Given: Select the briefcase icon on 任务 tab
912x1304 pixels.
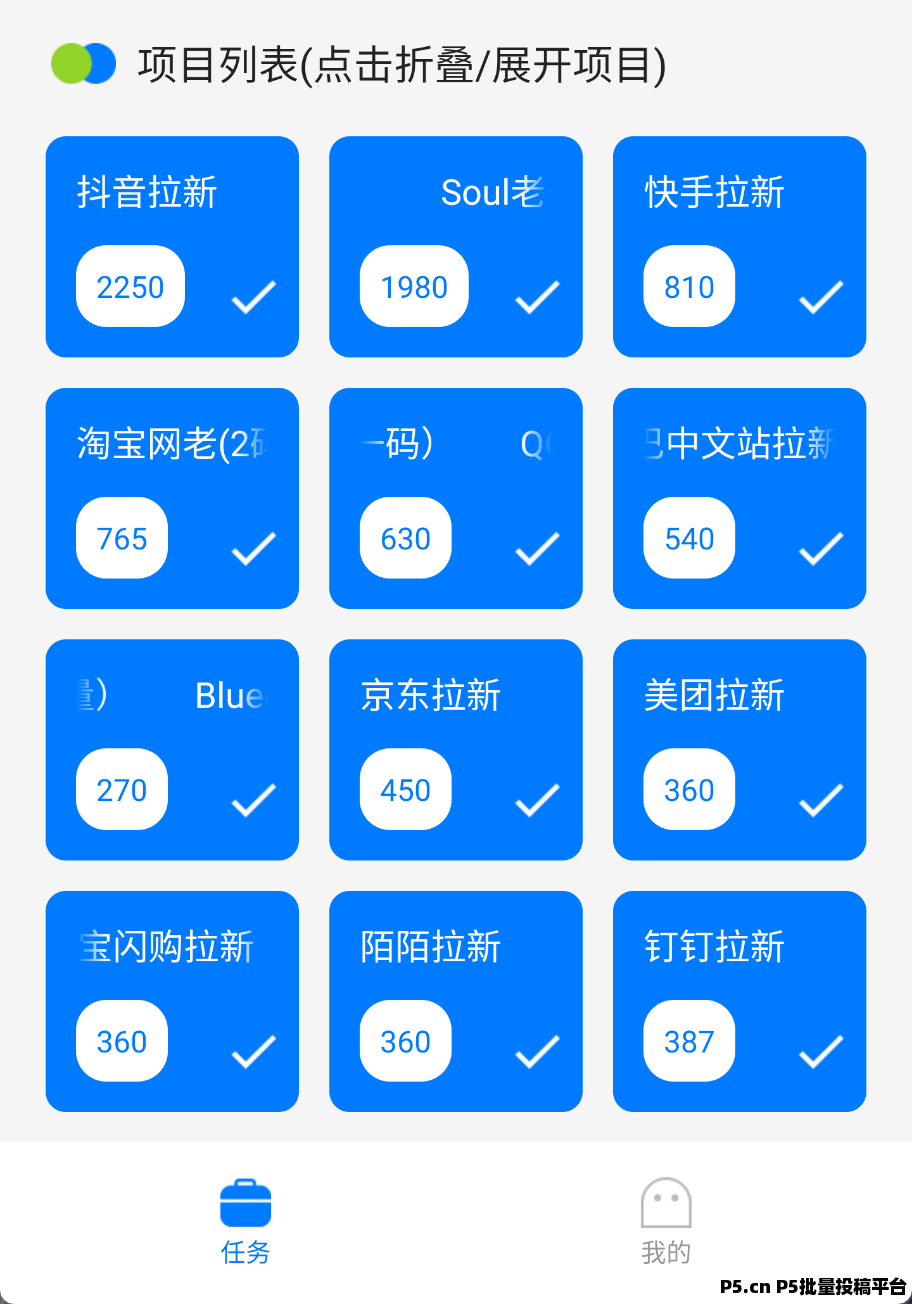Looking at the screenshot, I should coord(245,1205).
